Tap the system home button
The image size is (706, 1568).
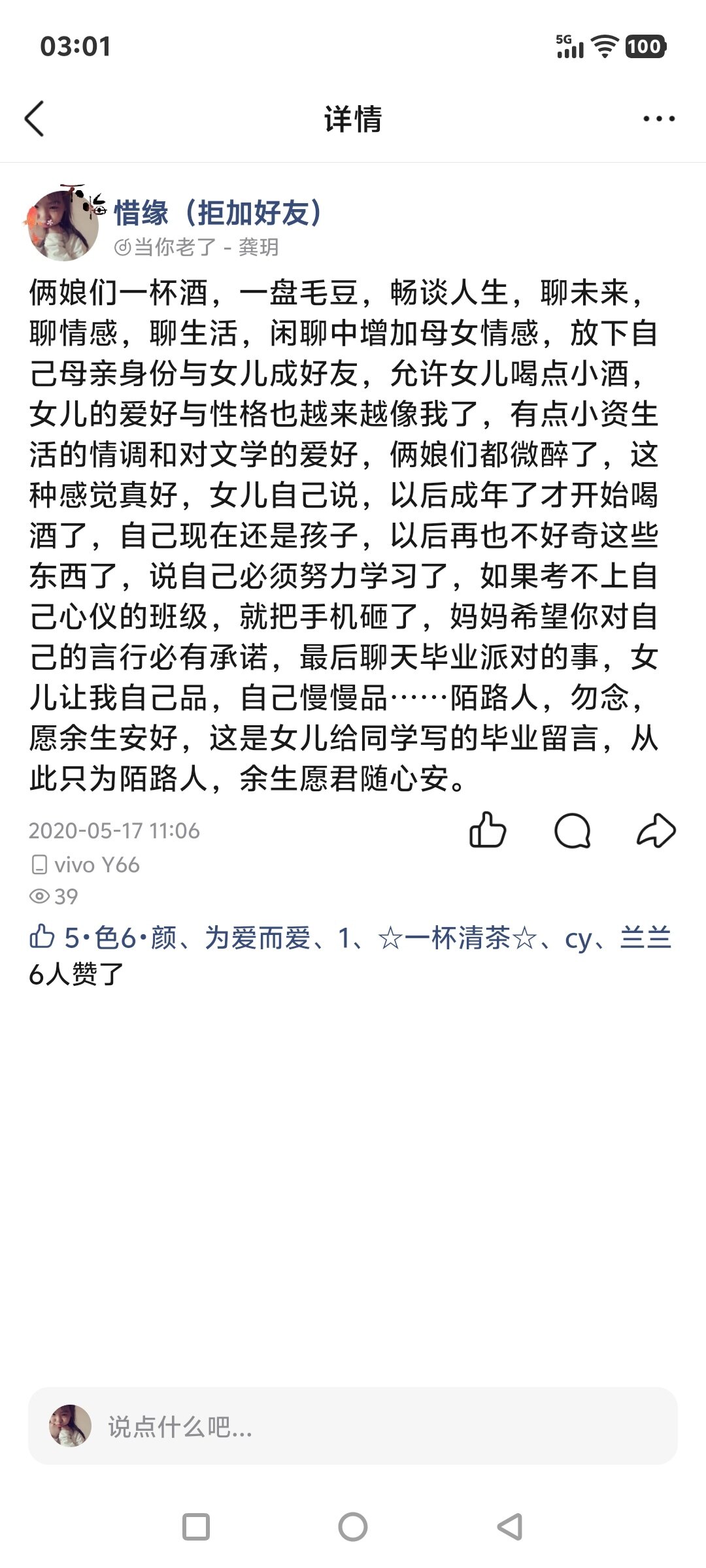point(353,1527)
